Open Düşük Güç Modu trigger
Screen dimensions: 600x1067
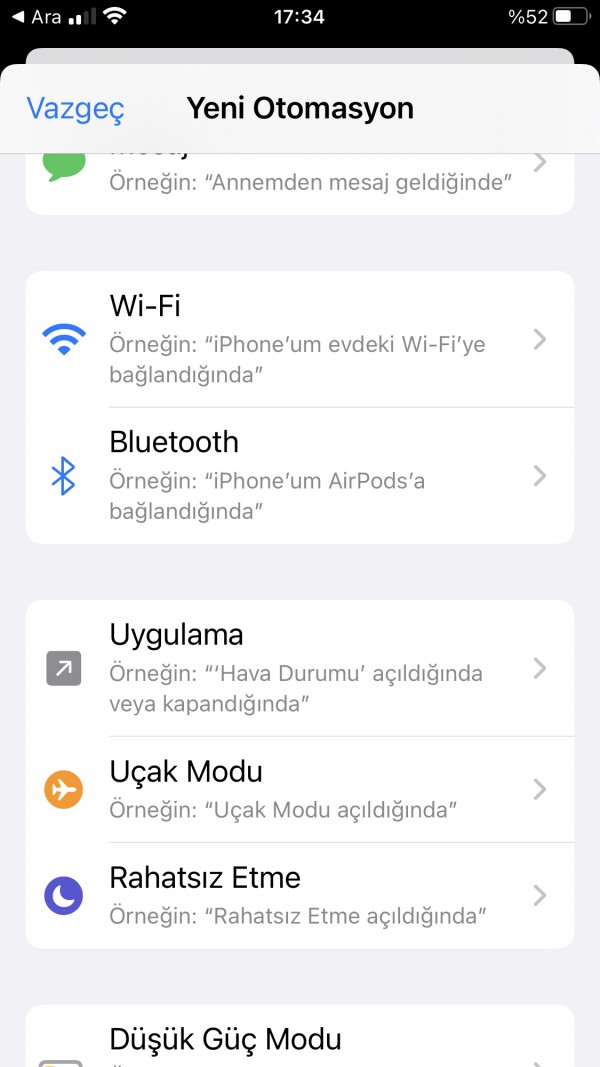[300, 1042]
